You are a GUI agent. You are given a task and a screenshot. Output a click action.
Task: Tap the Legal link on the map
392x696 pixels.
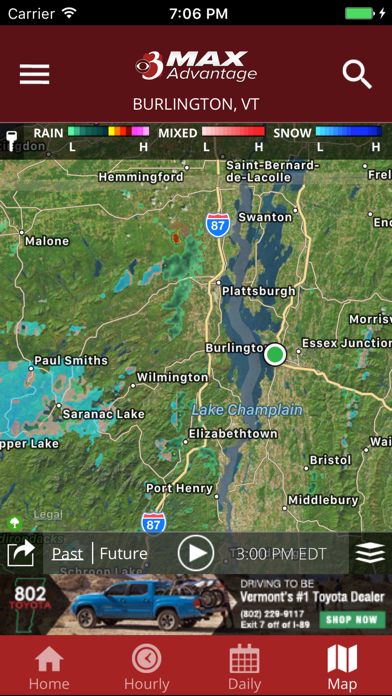point(48,515)
